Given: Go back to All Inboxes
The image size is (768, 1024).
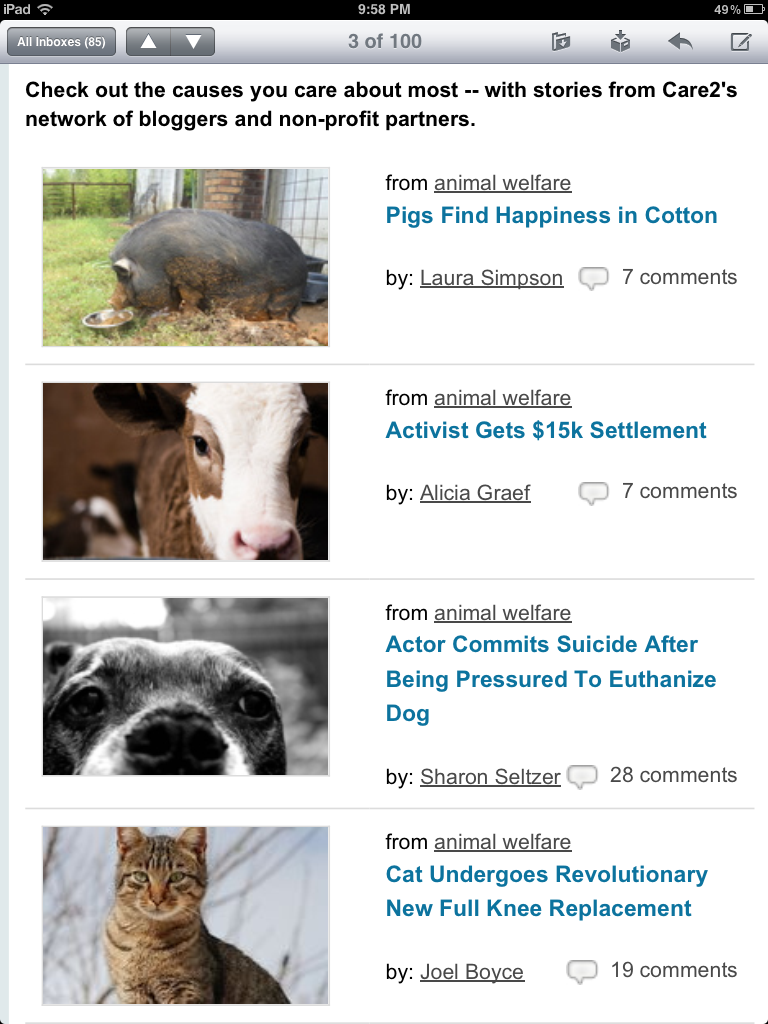Looking at the screenshot, I should tap(61, 42).
